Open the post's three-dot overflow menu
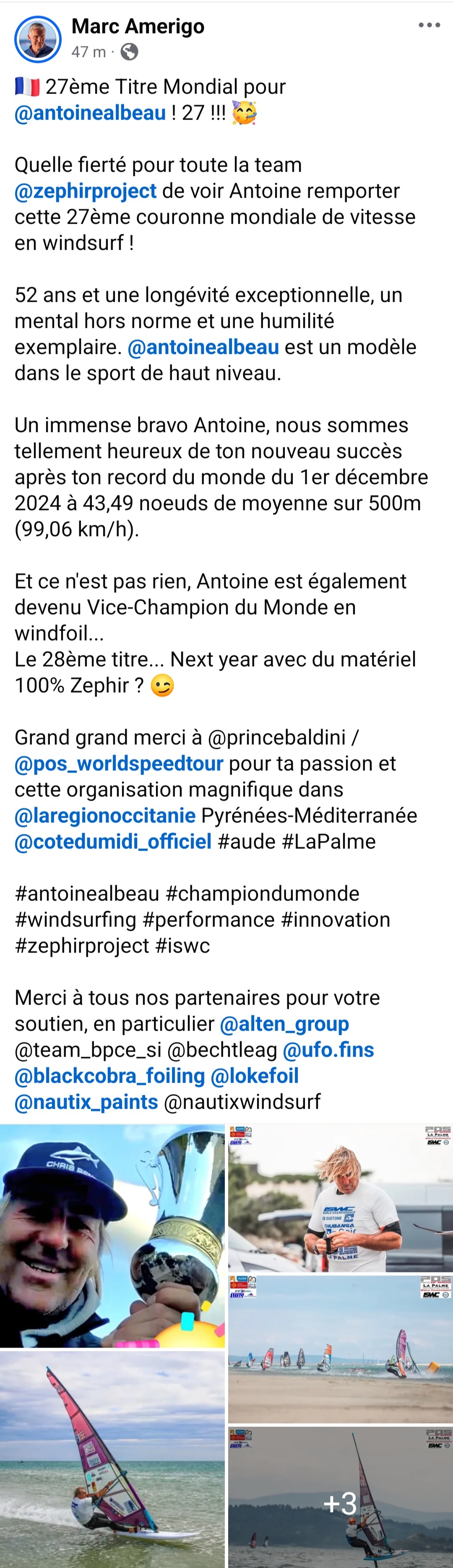Screen dimensions: 453x1568 429,26
